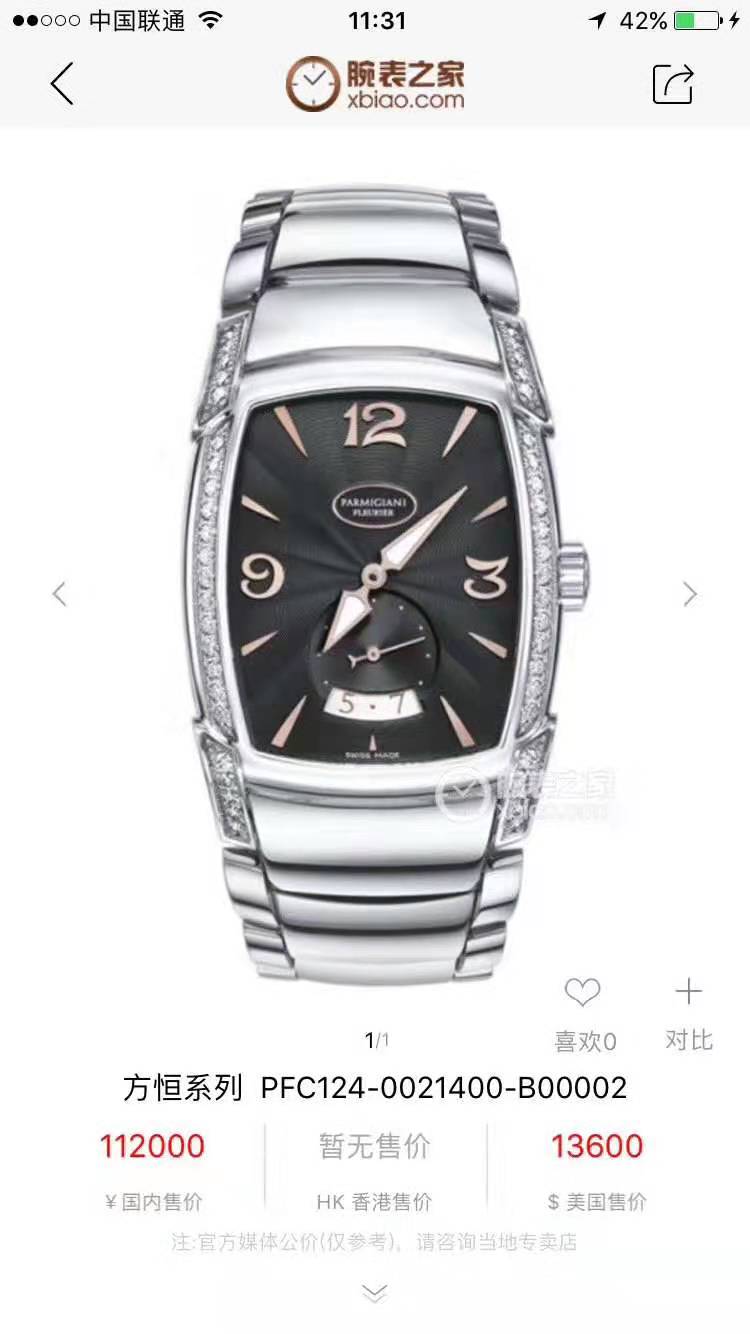Share this watch page
750x1334 pixels.
click(673, 84)
